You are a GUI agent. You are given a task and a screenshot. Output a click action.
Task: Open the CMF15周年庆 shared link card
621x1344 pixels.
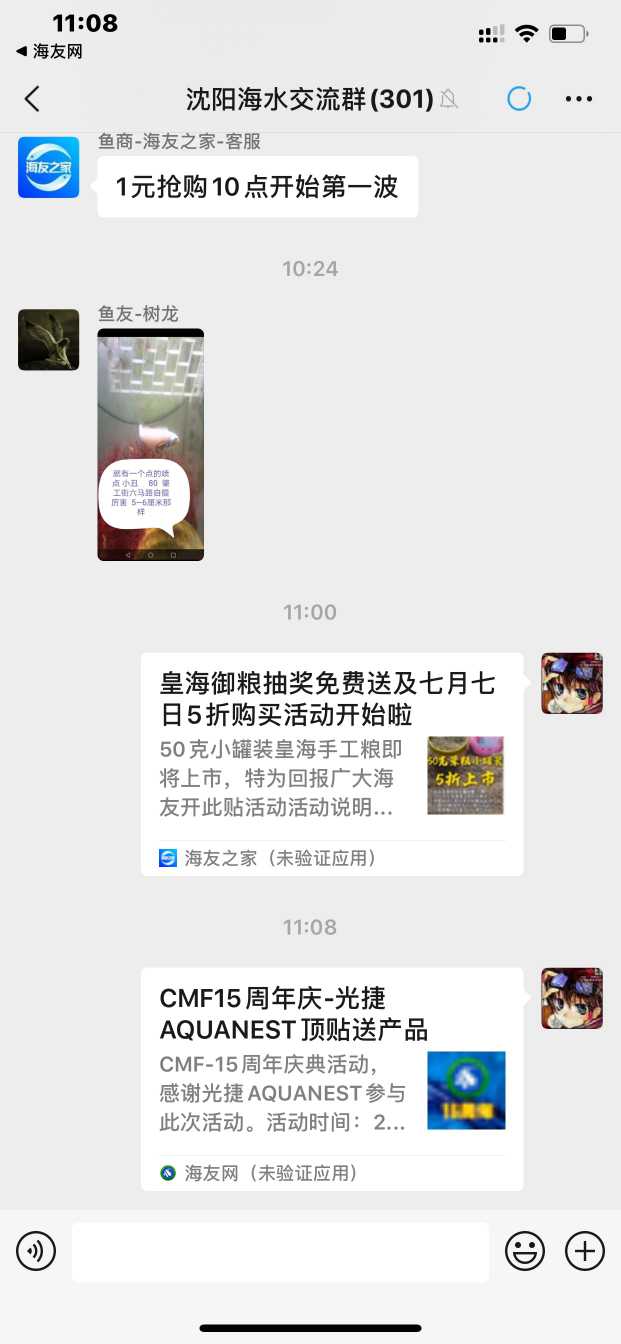click(332, 1078)
